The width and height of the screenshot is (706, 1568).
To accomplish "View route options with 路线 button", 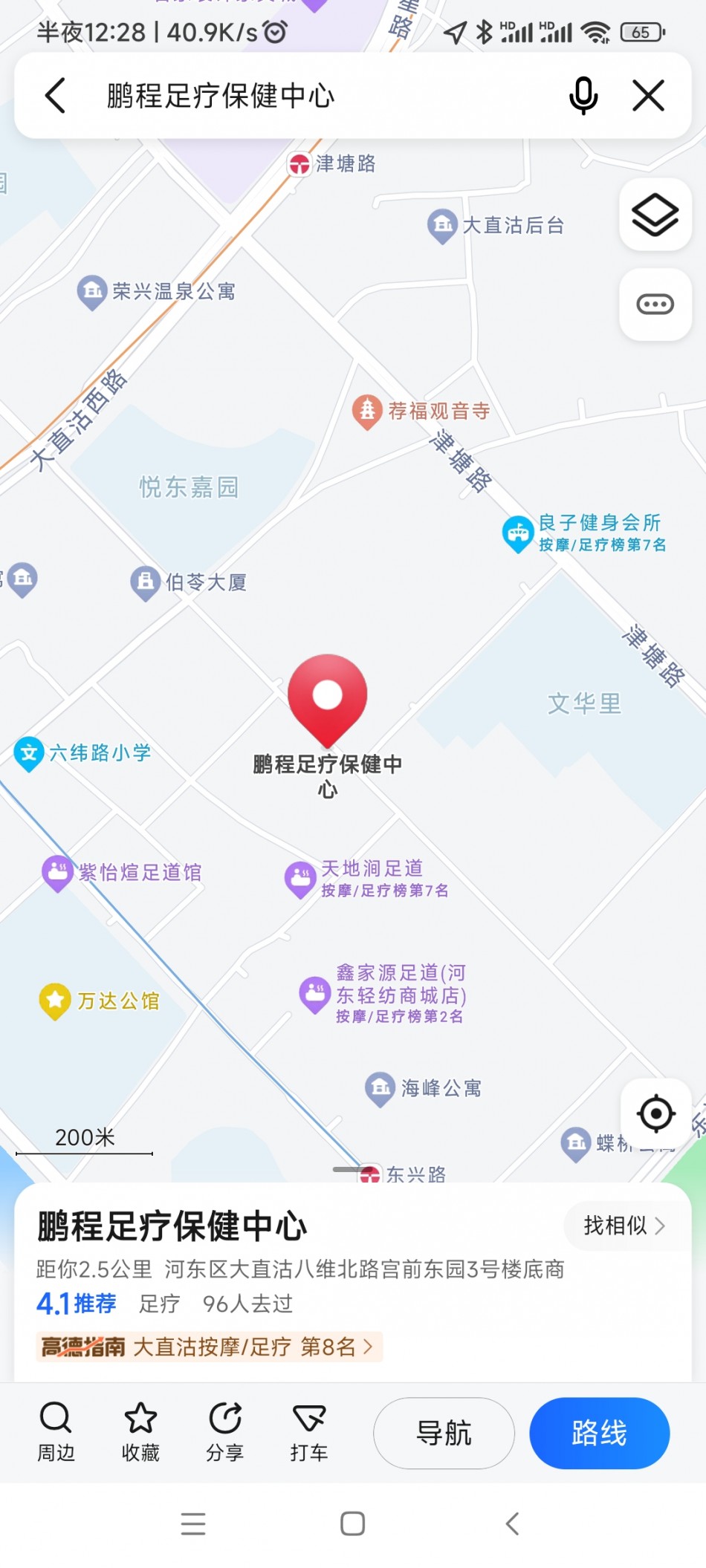I will (x=600, y=1433).
